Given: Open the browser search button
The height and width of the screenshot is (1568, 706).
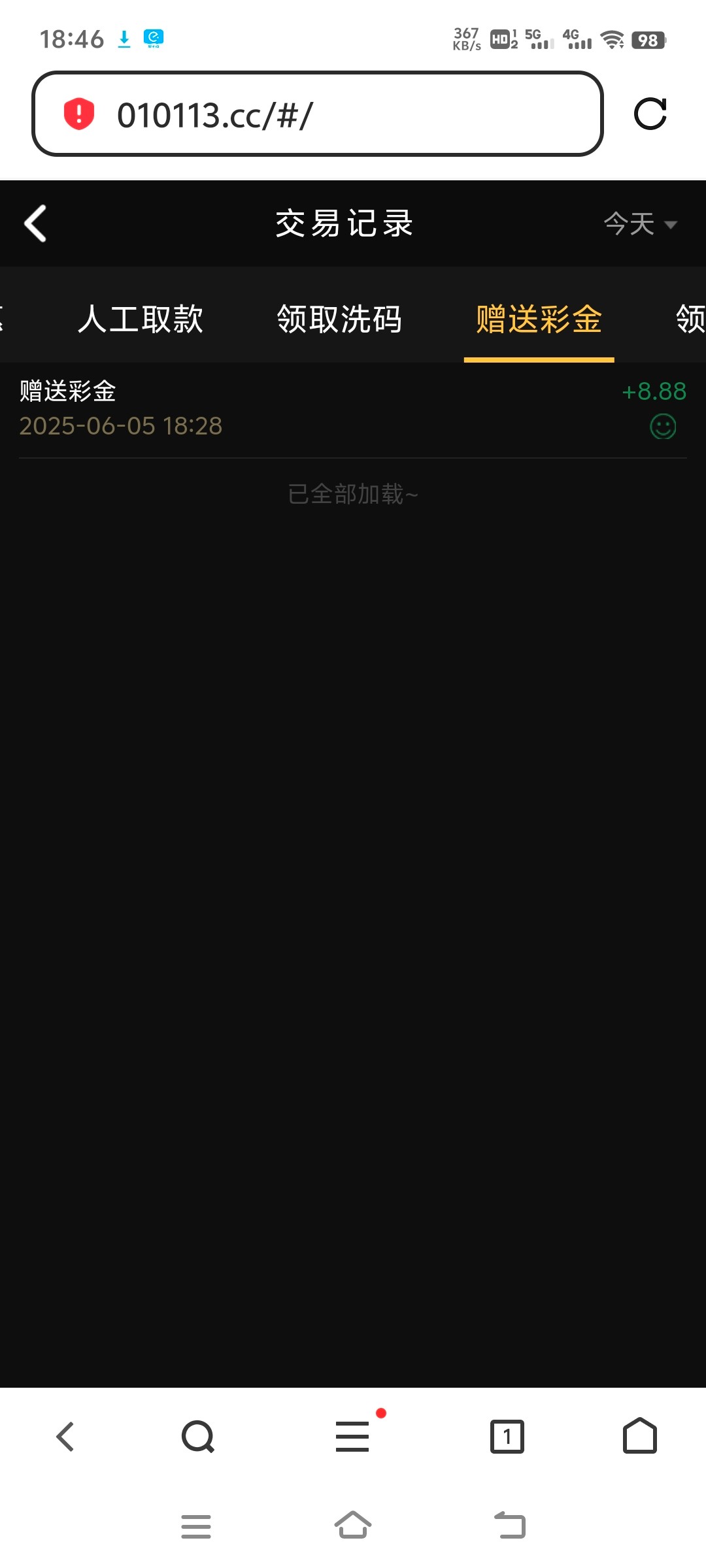Looking at the screenshot, I should 197,1436.
